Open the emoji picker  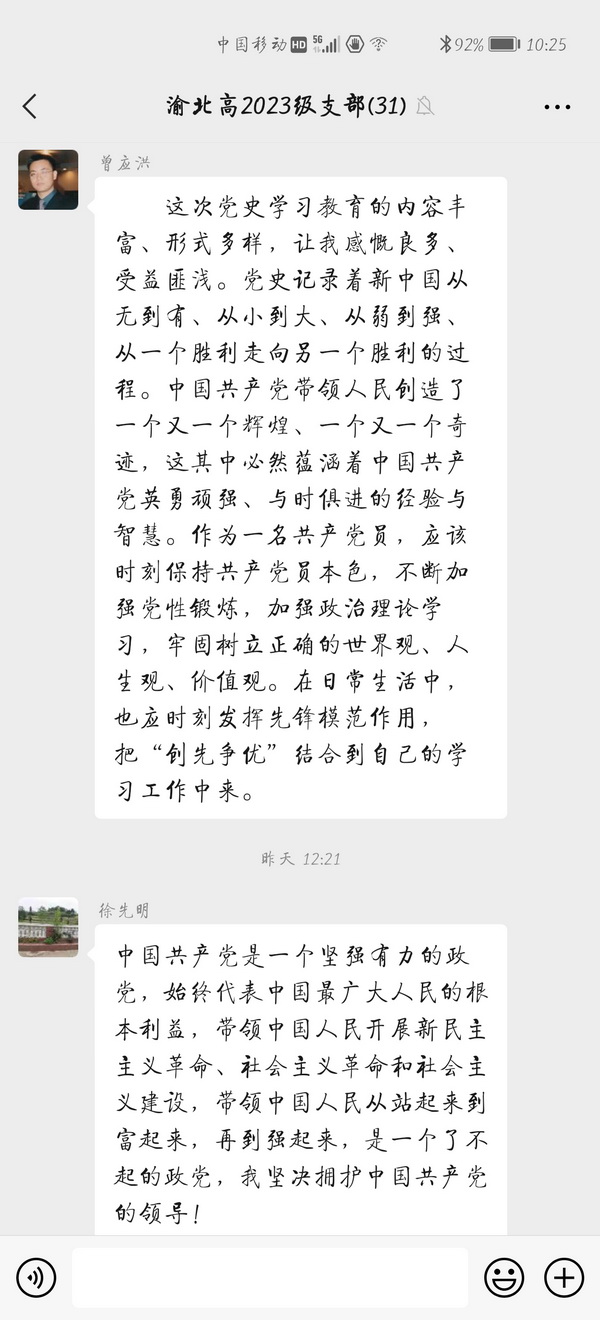(504, 1277)
